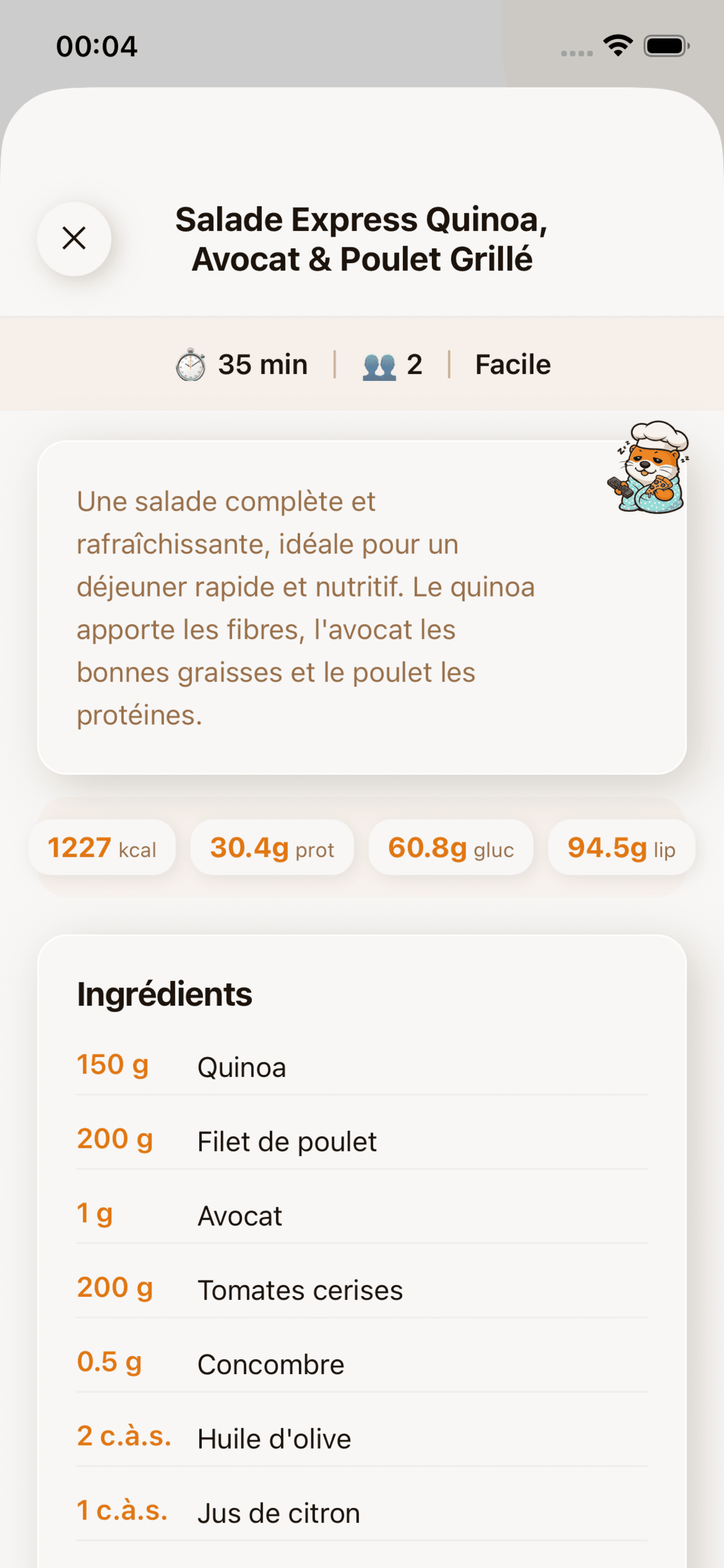Select the 60.8g carbs chip
Image resolution: width=724 pixels, height=1568 pixels.
(451, 848)
